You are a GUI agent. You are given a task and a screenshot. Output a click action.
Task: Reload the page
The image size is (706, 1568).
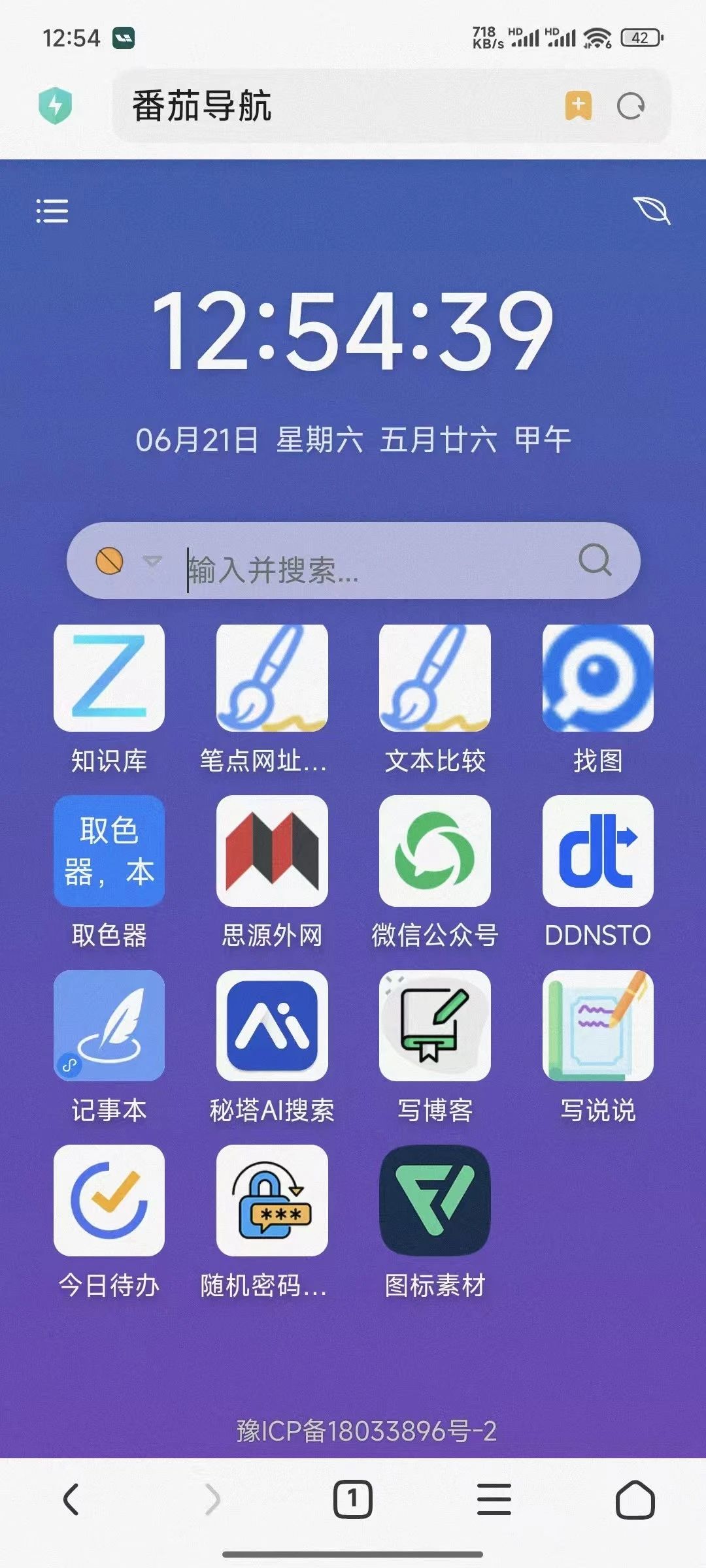click(631, 106)
